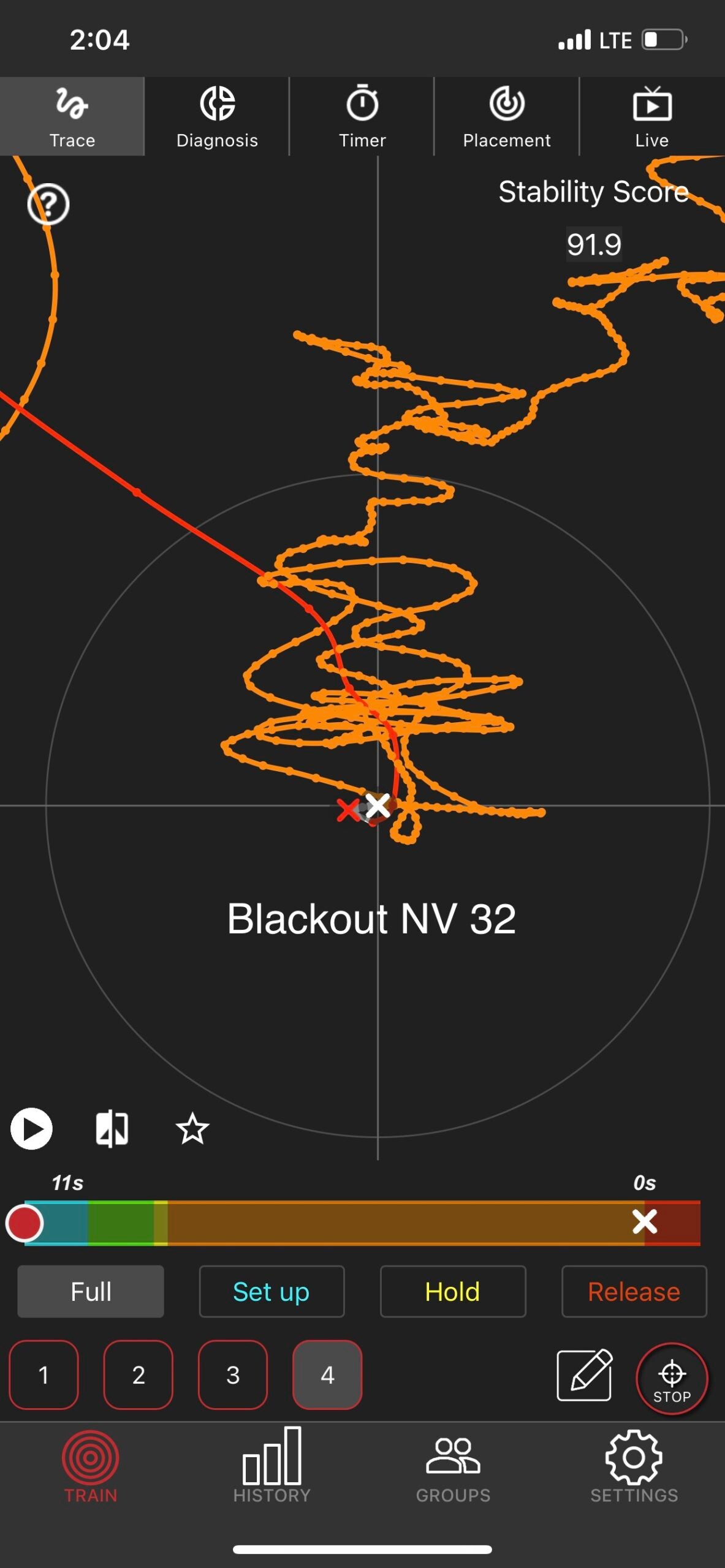Show only the Set up phase
725x1568 pixels.
coord(271,1291)
